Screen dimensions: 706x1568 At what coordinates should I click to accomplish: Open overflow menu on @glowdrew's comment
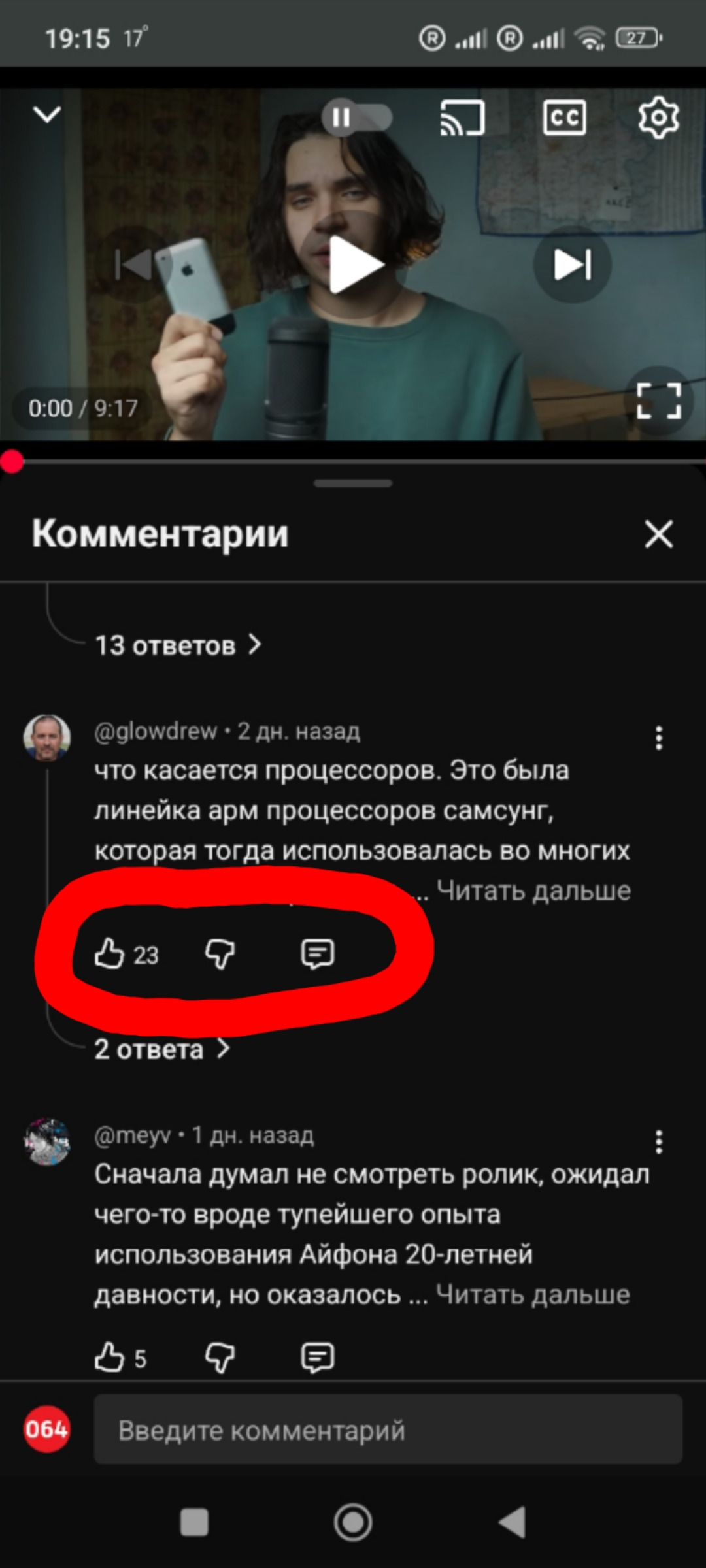pyautogui.click(x=658, y=738)
